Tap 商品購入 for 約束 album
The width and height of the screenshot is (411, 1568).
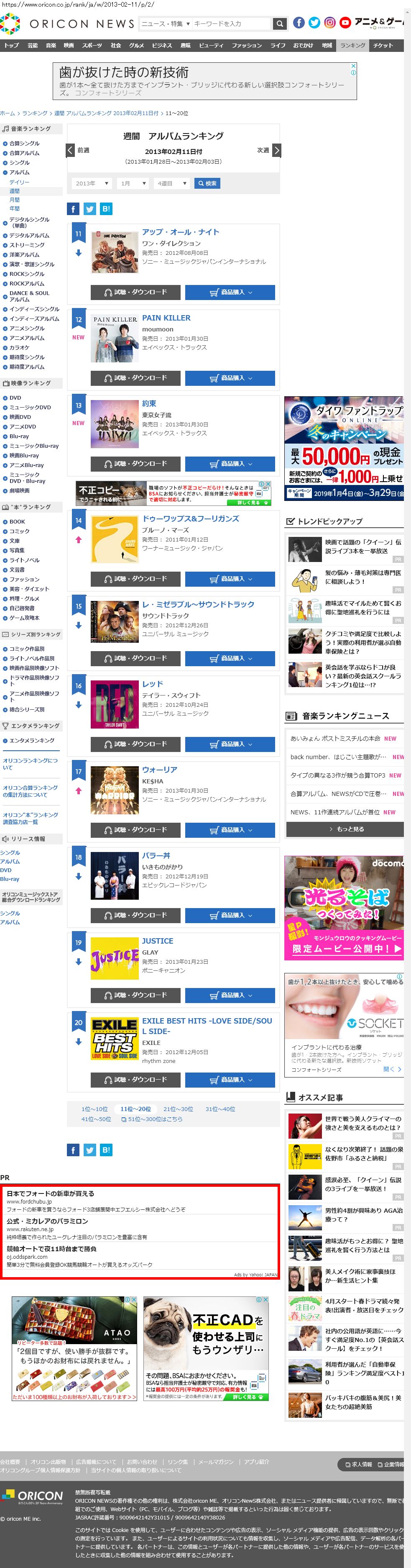230,464
